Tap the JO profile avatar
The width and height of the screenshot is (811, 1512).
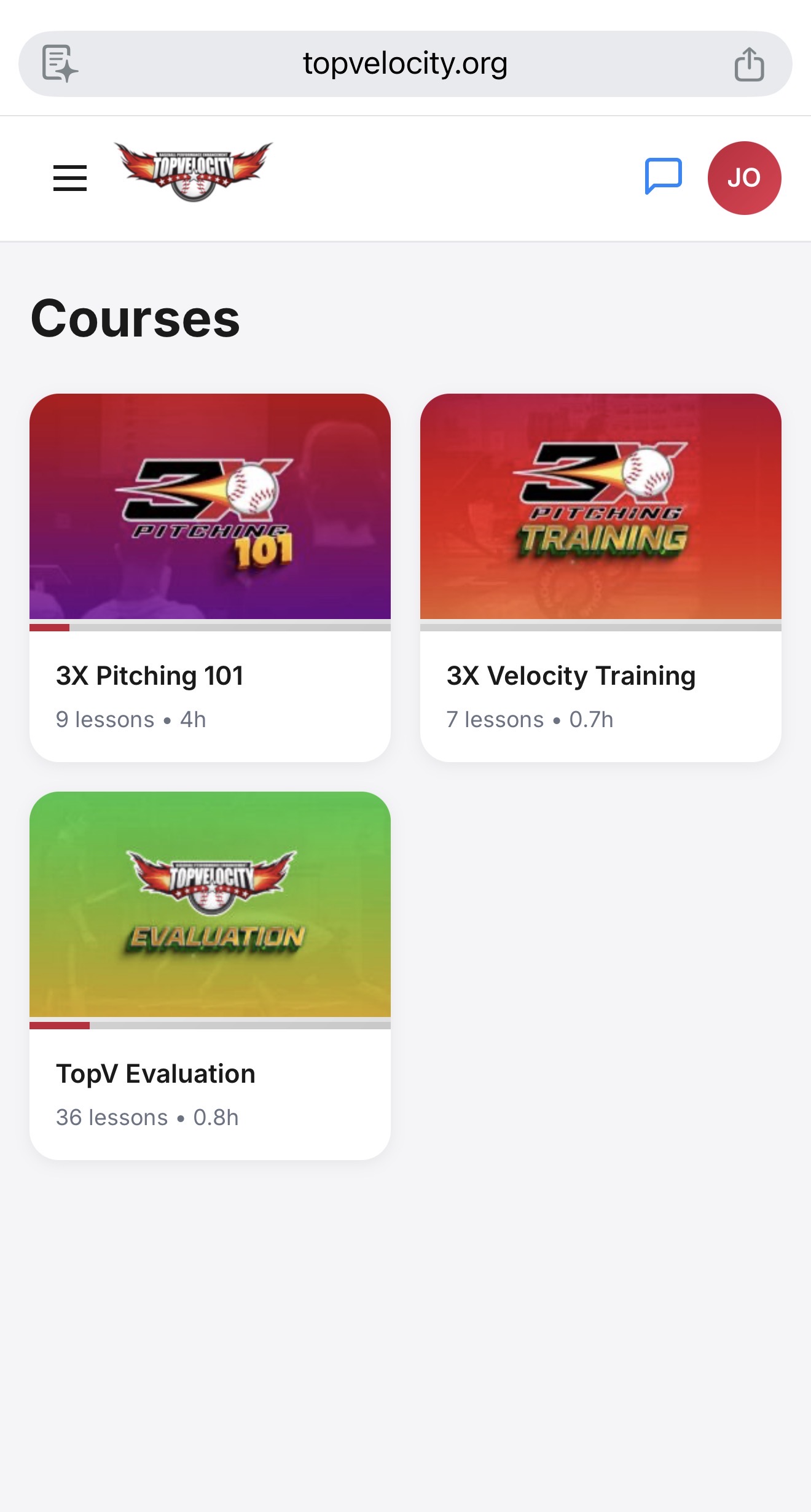pos(744,177)
